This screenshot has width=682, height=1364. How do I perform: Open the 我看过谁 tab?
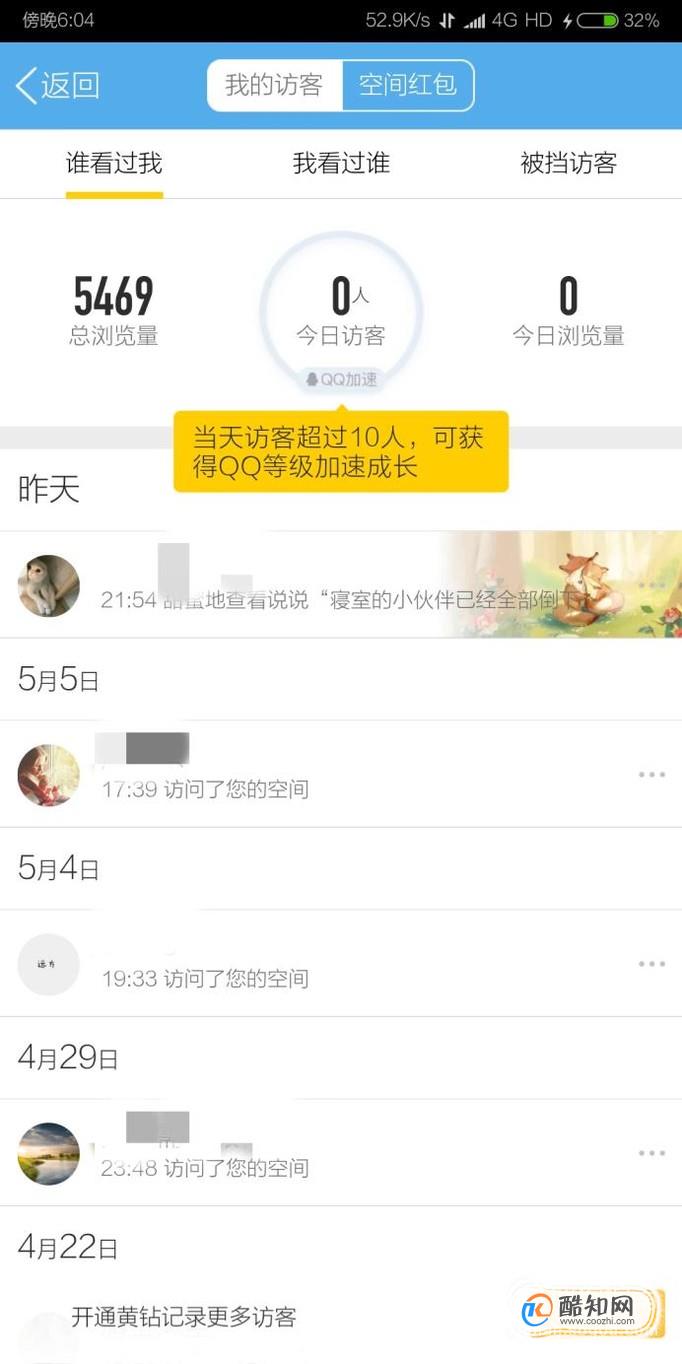[x=341, y=164]
